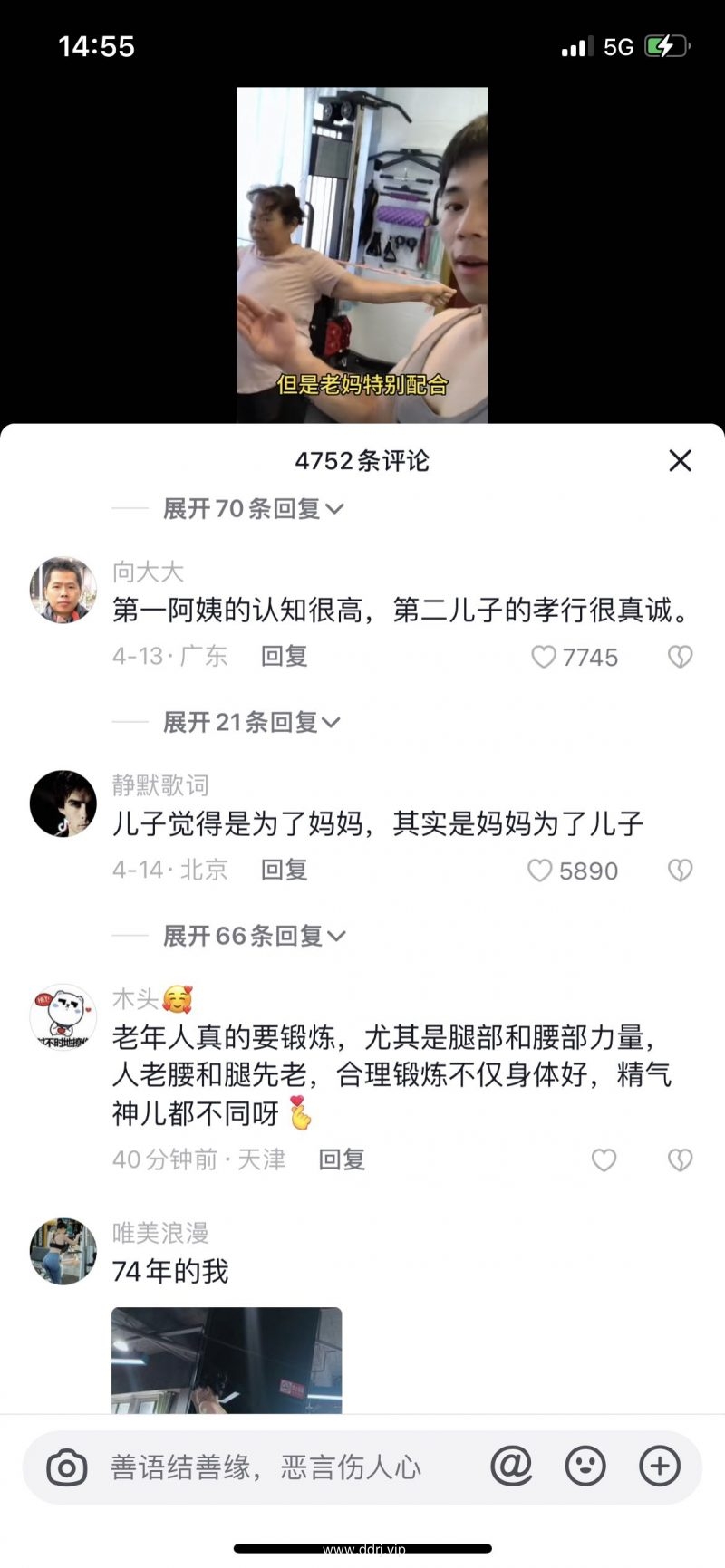Viewport: 725px width, 1568px height.
Task: Like 向大大's comment
Action: [544, 657]
